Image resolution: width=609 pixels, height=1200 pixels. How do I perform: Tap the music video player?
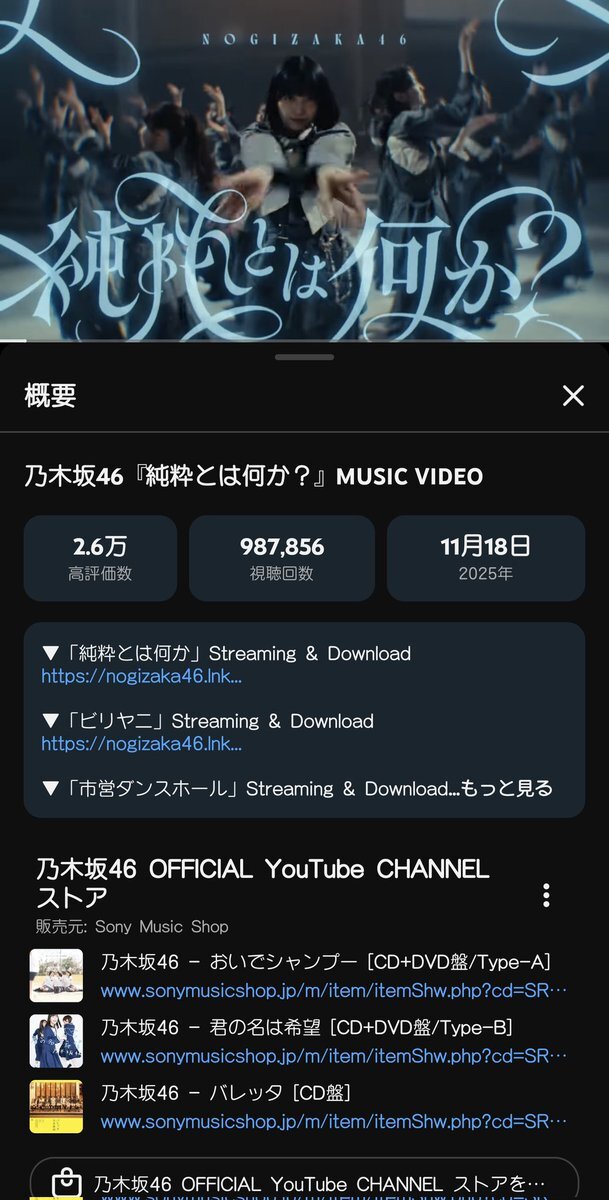click(x=304, y=170)
